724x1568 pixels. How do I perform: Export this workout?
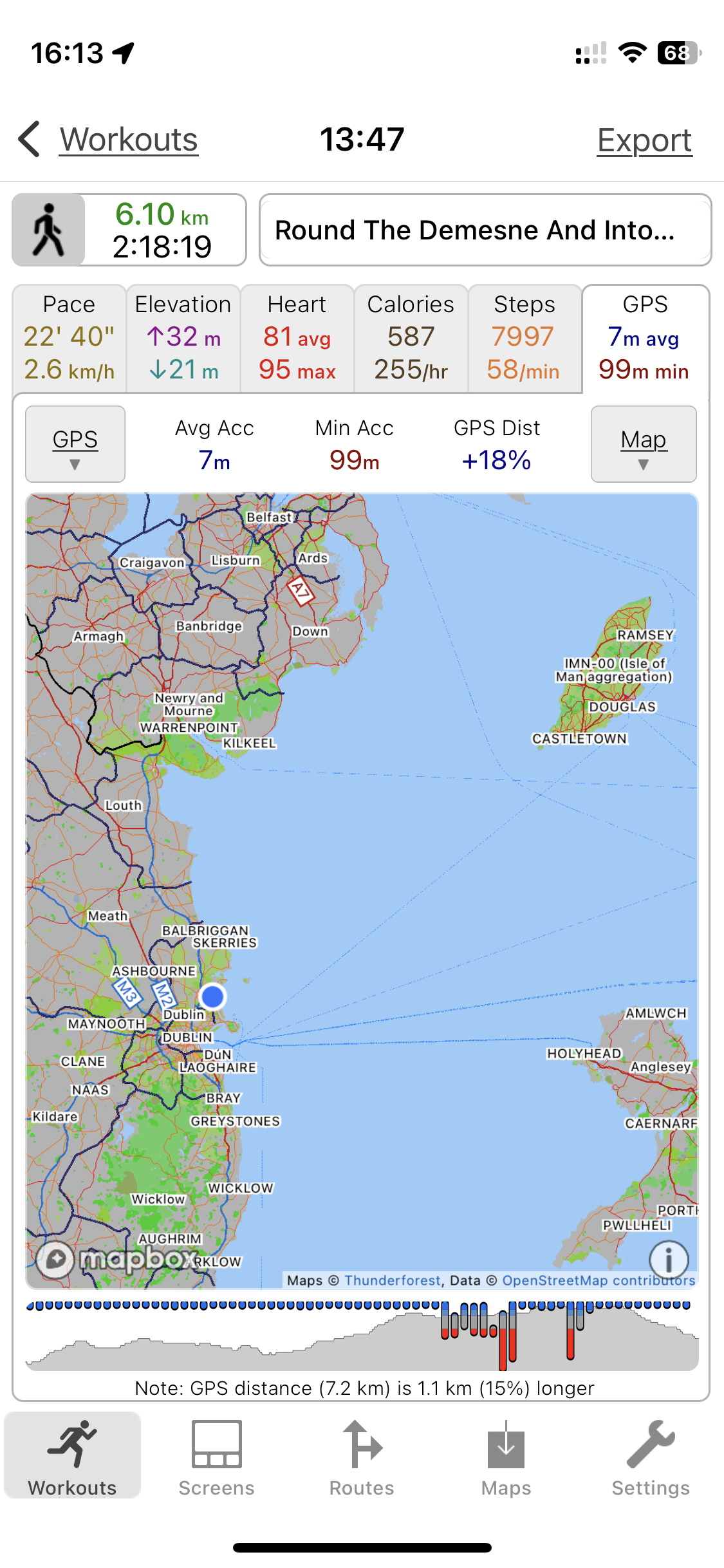coord(644,140)
